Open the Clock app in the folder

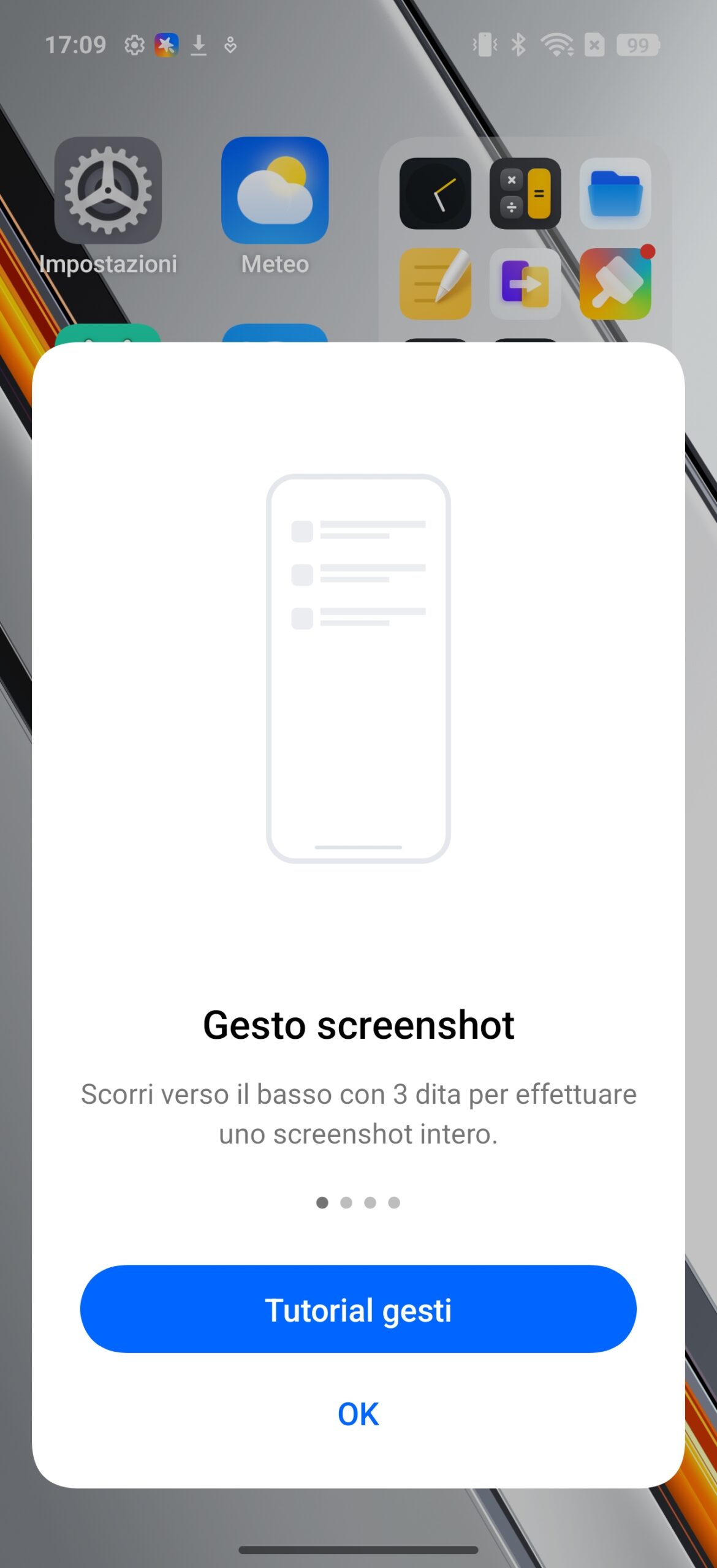pos(436,194)
